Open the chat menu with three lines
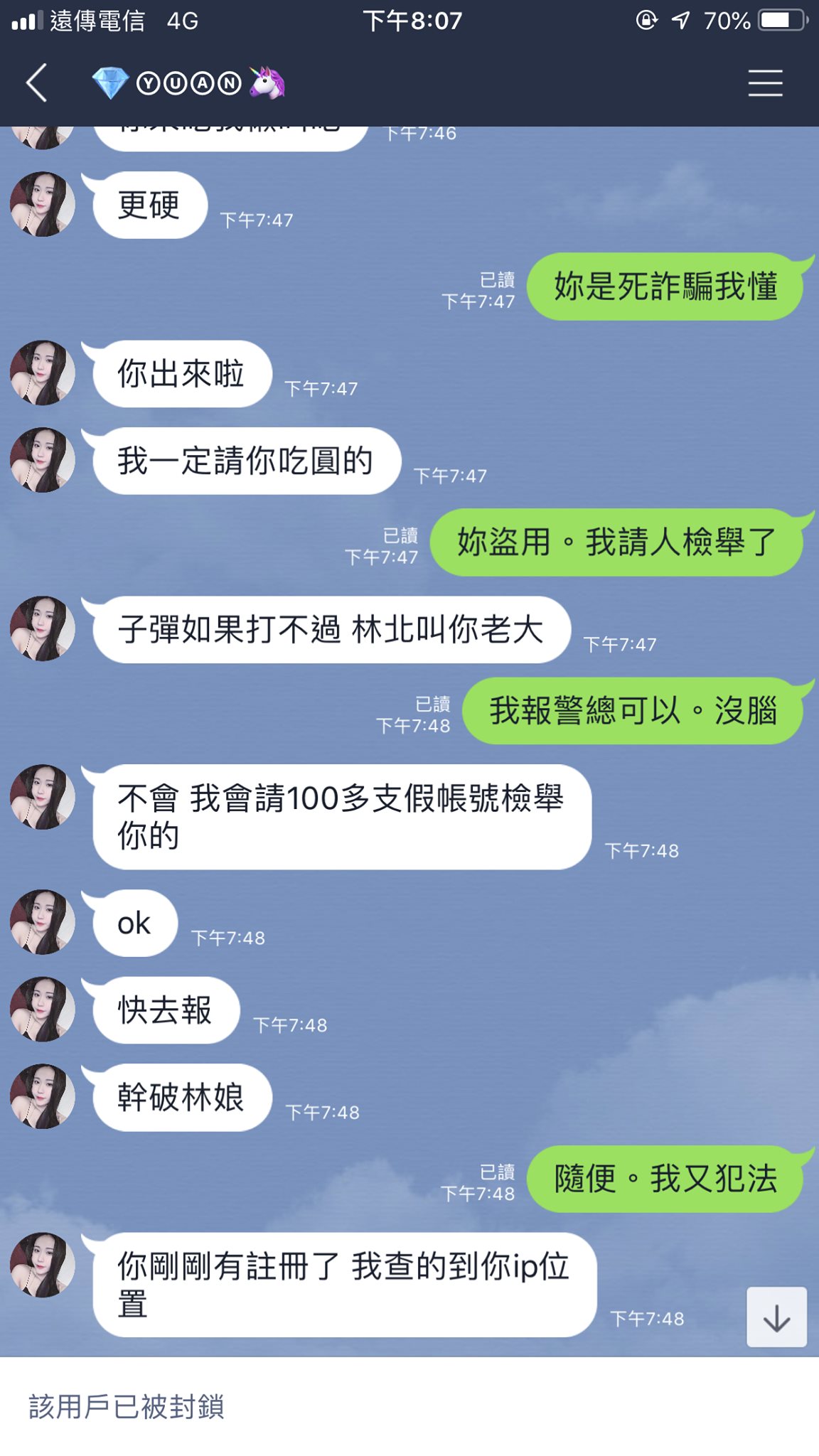The height and width of the screenshot is (1456, 819). (x=765, y=83)
